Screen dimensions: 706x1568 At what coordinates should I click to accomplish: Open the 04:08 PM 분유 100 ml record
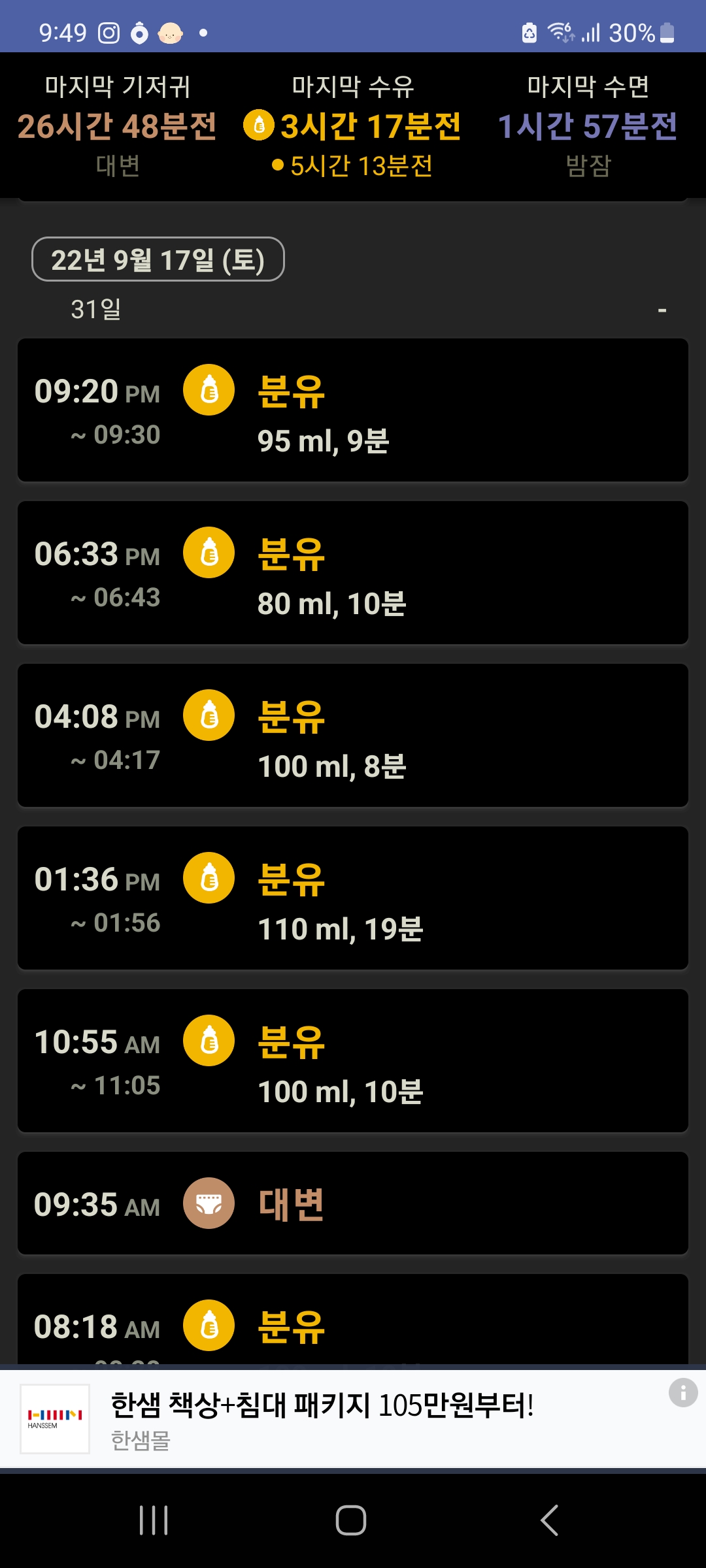[353, 736]
